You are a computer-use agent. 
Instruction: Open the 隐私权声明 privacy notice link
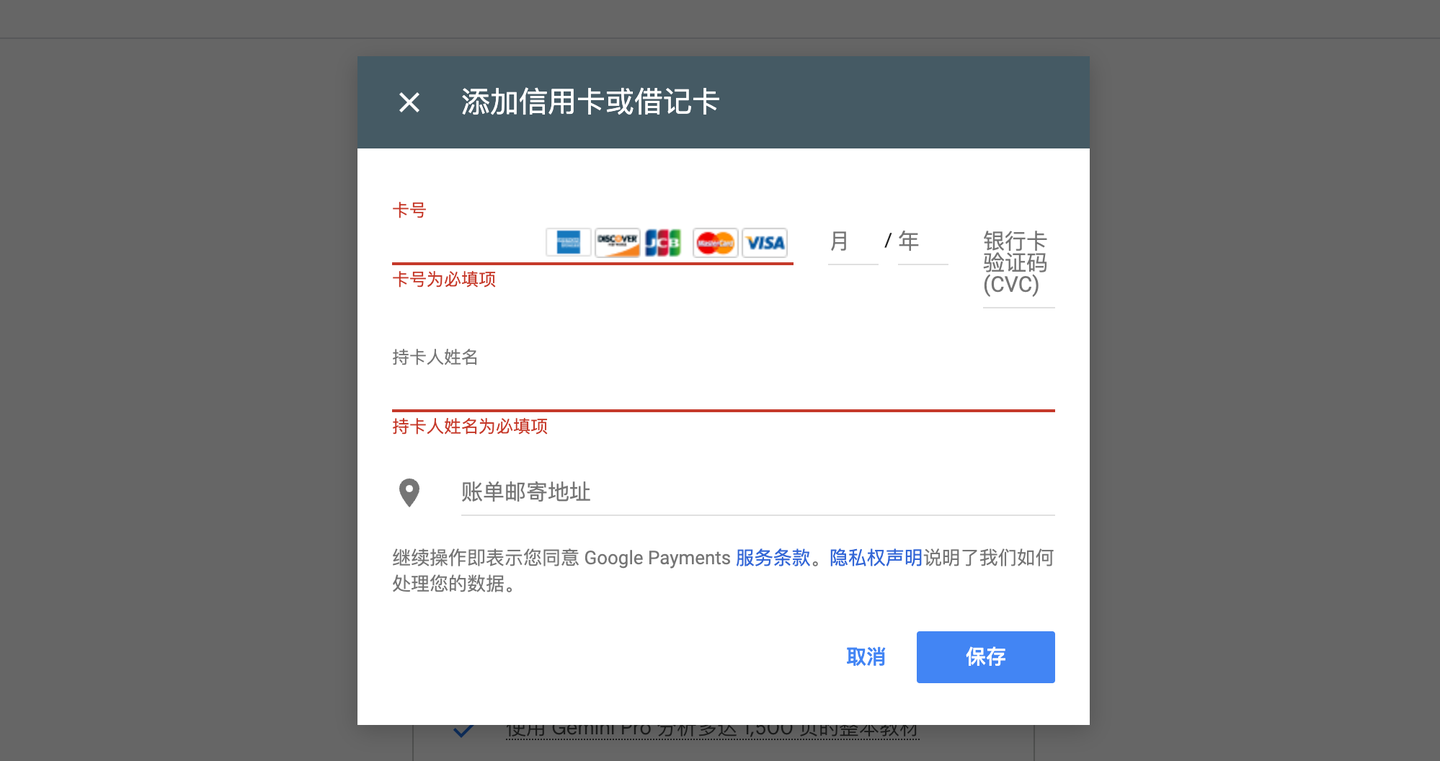click(x=875, y=558)
